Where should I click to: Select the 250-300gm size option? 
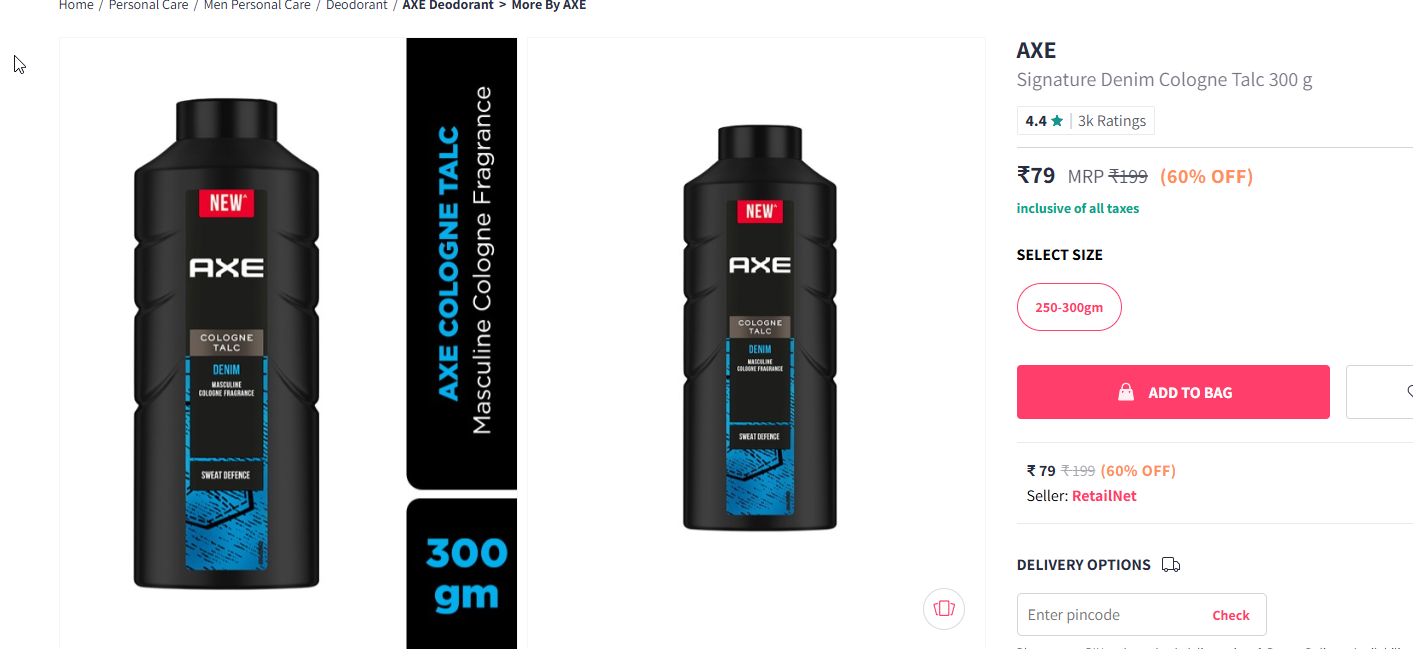click(1069, 307)
